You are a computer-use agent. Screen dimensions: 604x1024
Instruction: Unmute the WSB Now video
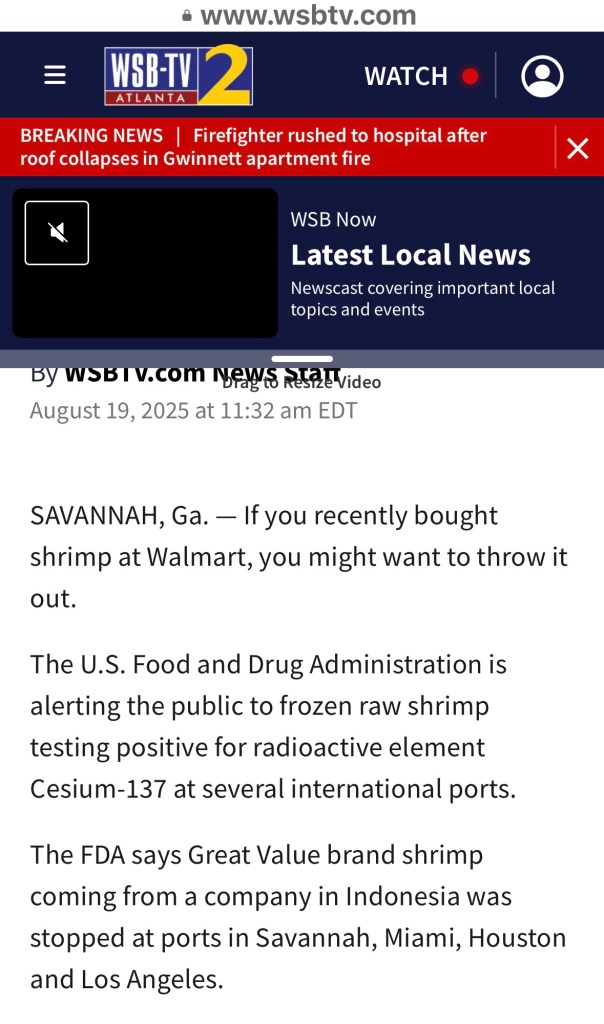57,233
